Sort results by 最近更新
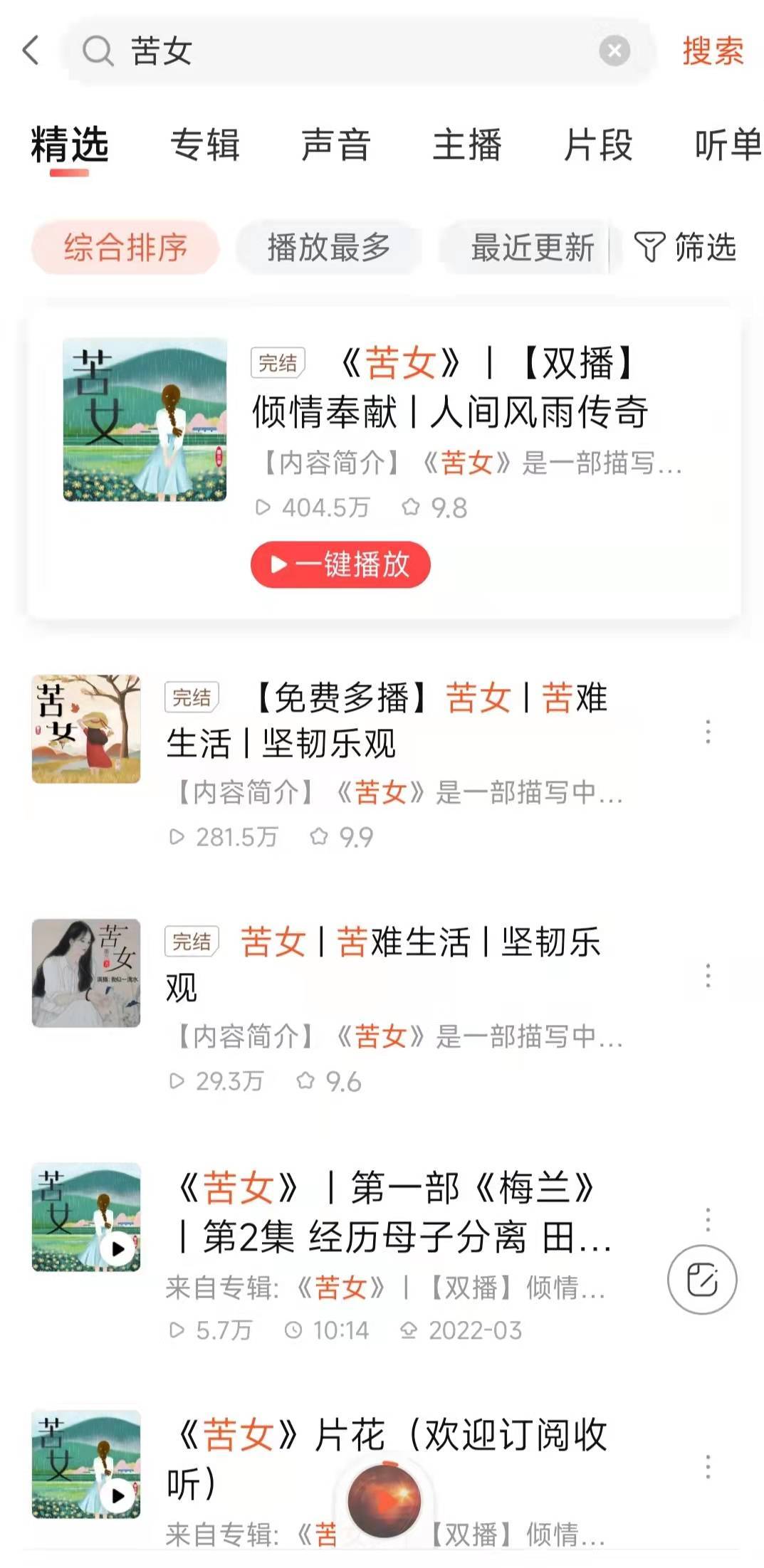This screenshot has height=1568, width=764. 531,248
